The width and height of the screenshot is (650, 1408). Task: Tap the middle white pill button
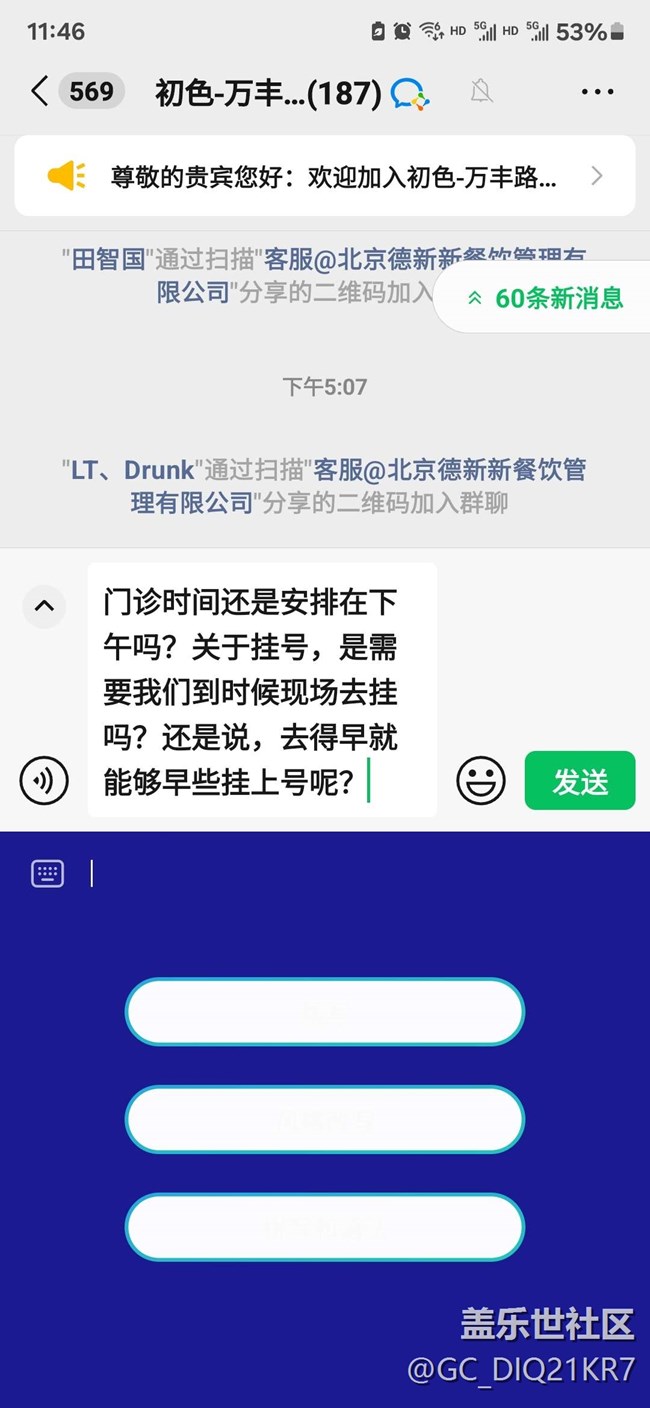pos(325,1119)
